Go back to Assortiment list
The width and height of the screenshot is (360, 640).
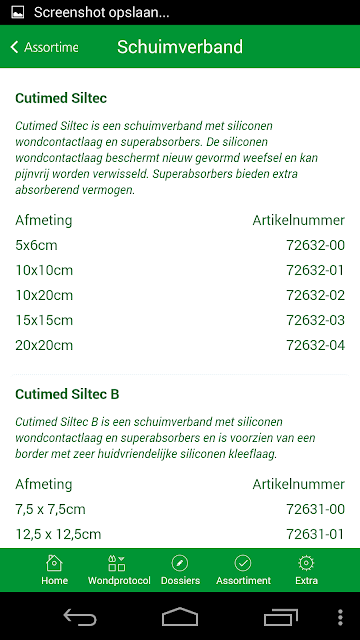(44, 47)
